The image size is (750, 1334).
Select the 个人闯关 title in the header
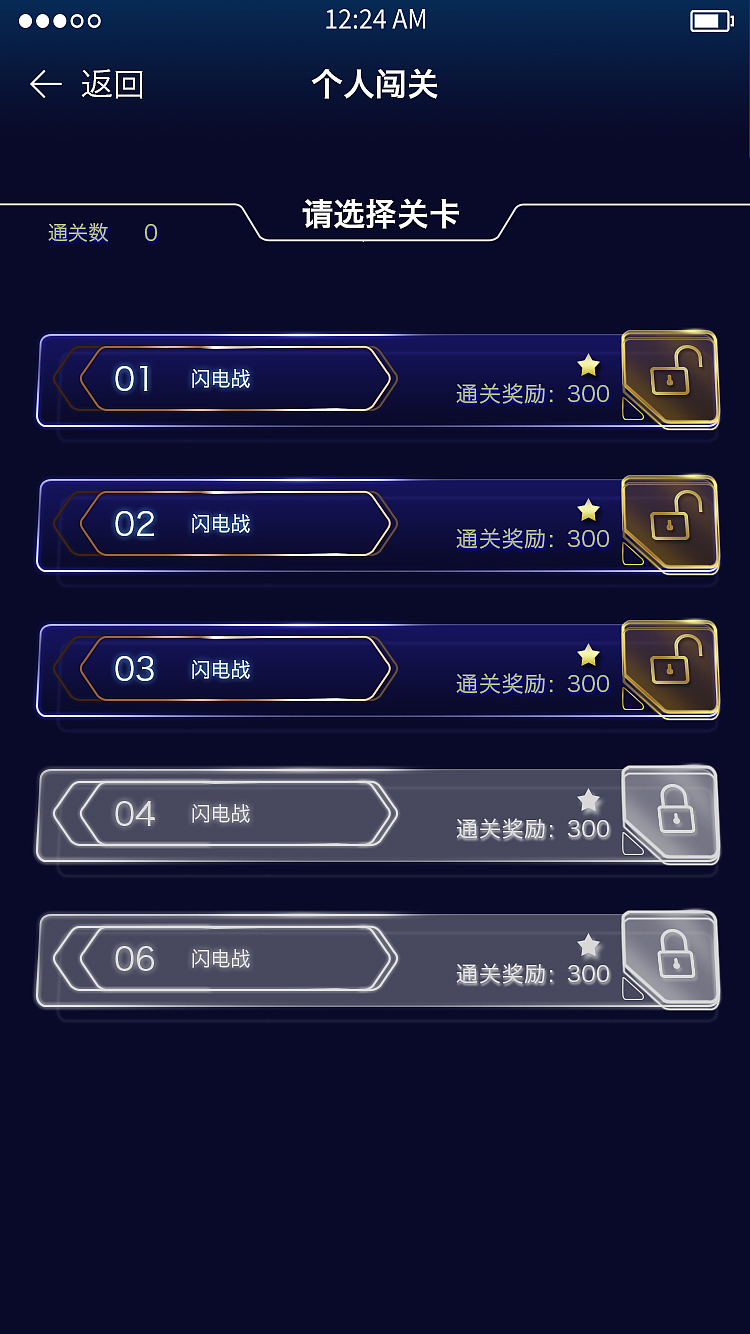tap(375, 85)
